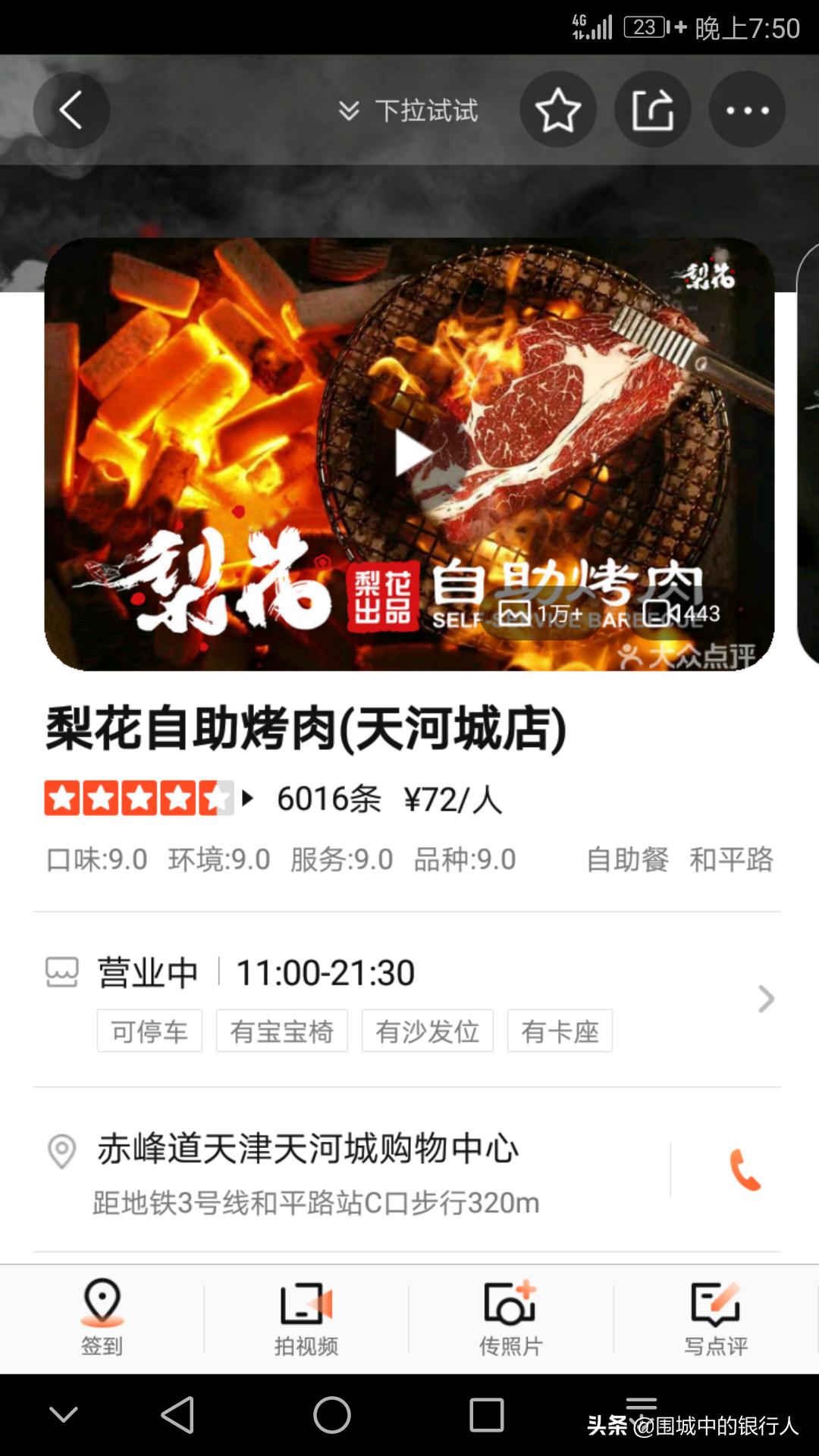Star this restaurant as favorite
819x1456 pixels.
558,109
